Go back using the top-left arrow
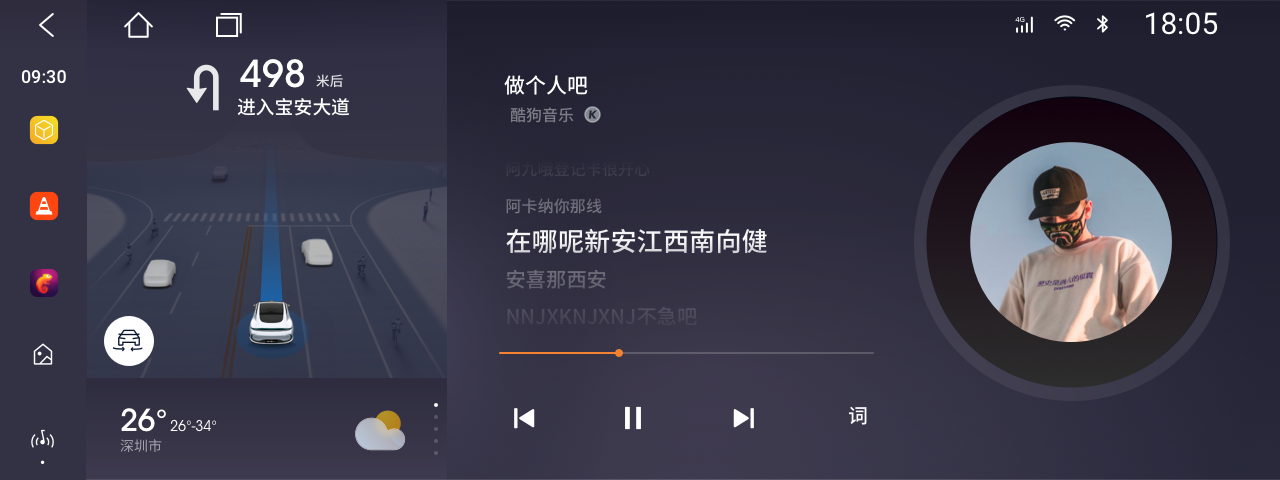This screenshot has height=480, width=1280. click(46, 25)
